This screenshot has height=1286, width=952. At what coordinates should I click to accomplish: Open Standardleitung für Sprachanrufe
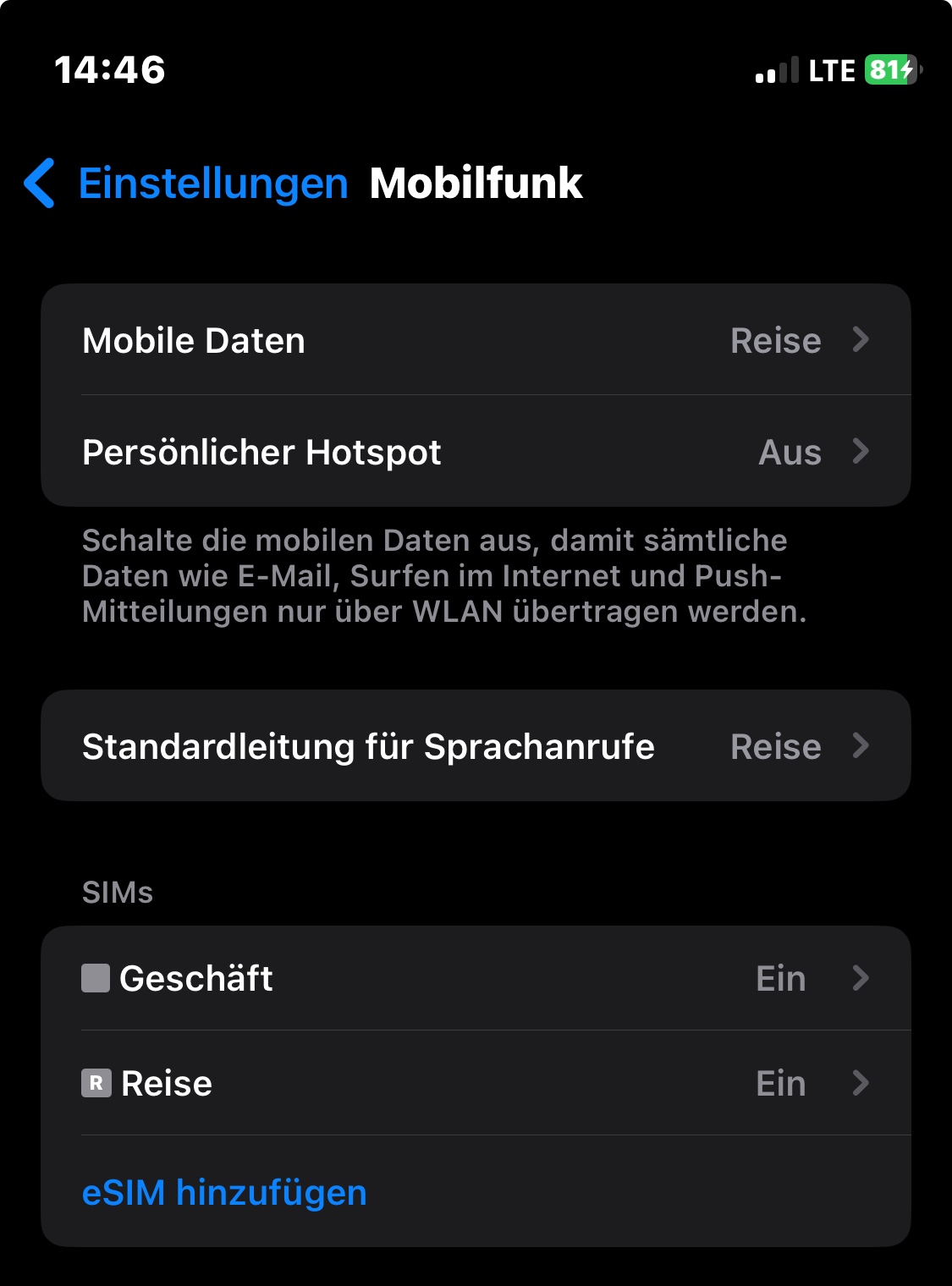click(475, 746)
